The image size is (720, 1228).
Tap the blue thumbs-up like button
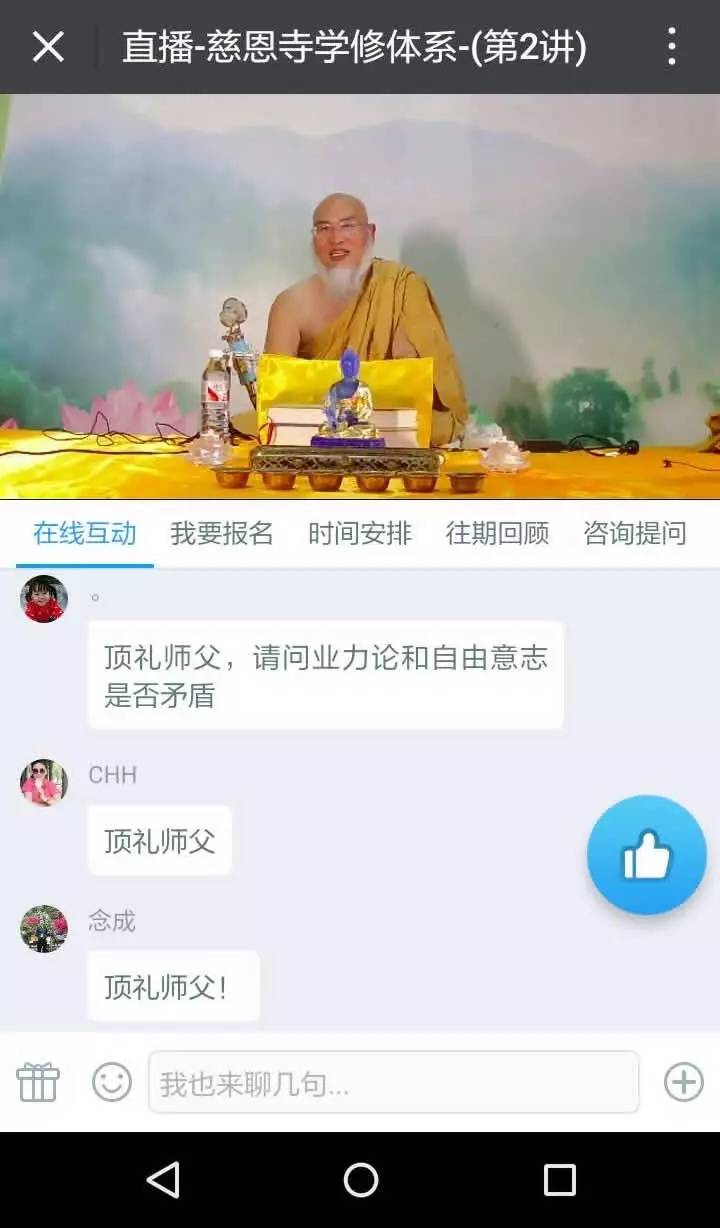(x=646, y=855)
